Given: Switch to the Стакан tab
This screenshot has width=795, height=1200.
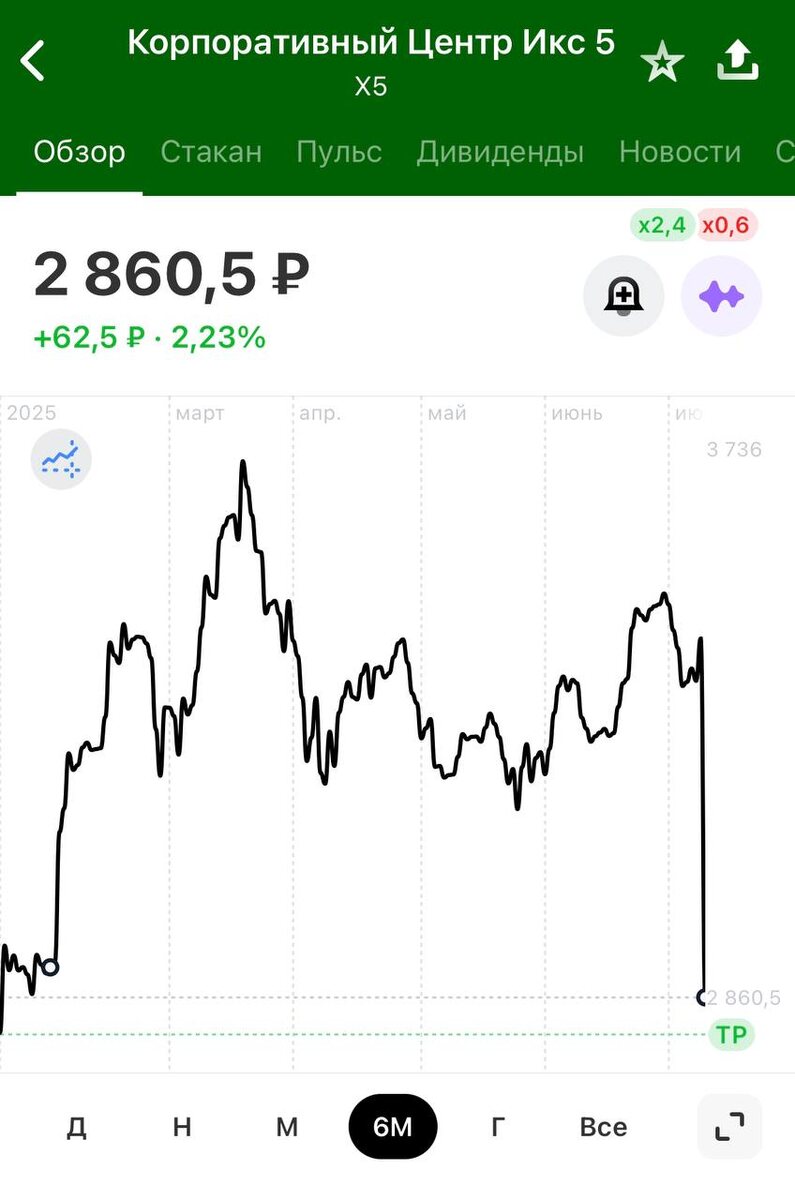Looking at the screenshot, I should tap(211, 152).
